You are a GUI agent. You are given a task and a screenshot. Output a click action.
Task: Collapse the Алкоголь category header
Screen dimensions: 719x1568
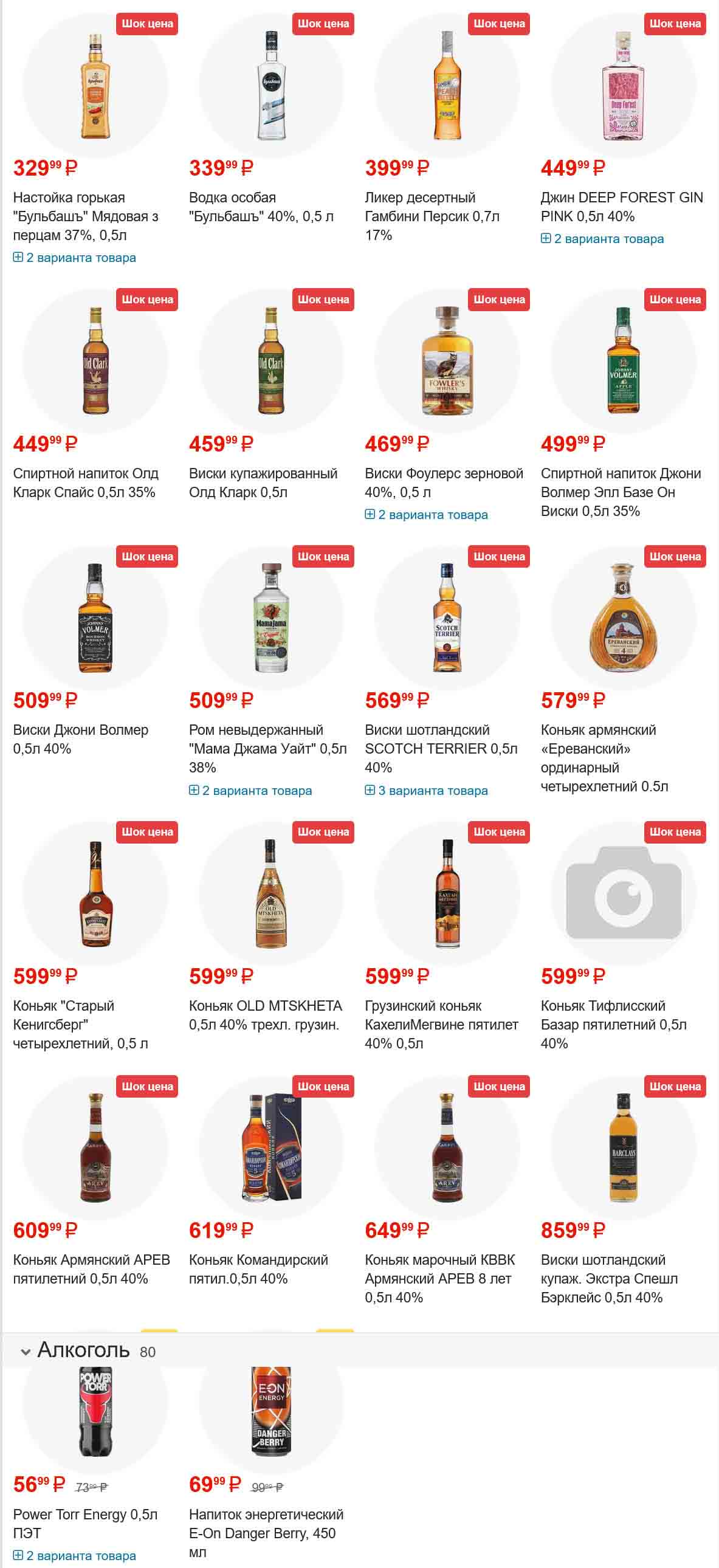(x=26, y=1352)
